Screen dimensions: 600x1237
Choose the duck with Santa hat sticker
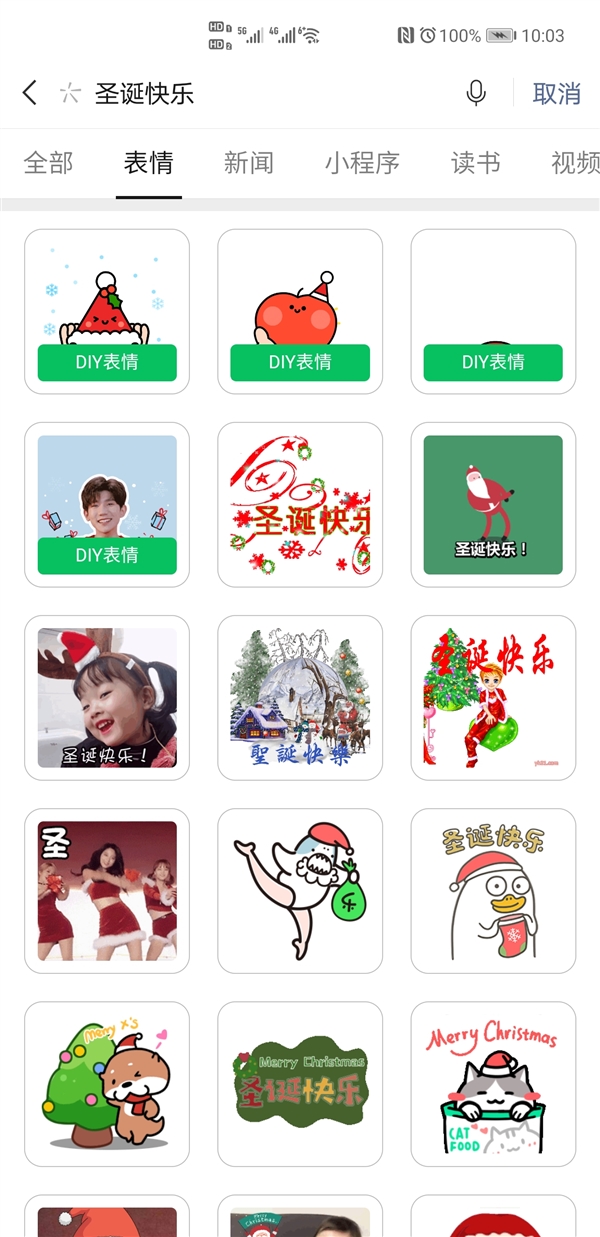(493, 890)
